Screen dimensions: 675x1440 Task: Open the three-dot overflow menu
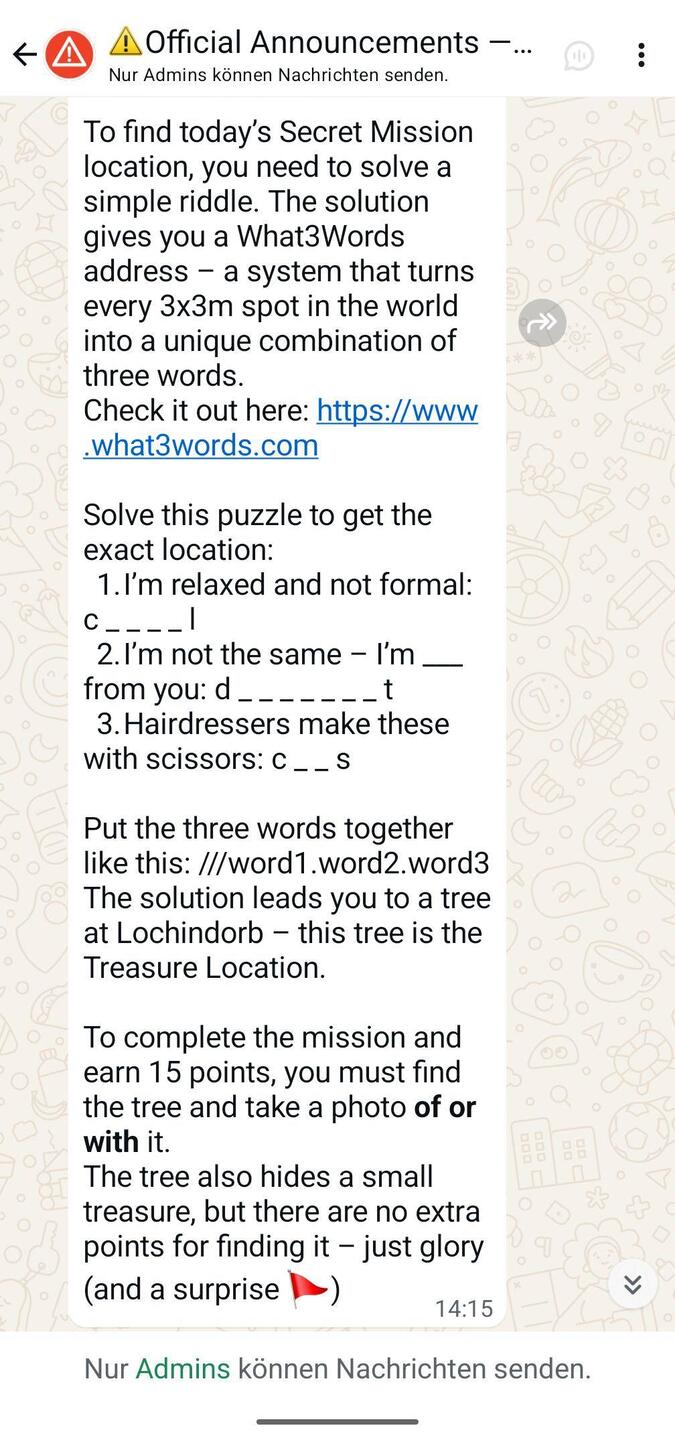point(641,55)
